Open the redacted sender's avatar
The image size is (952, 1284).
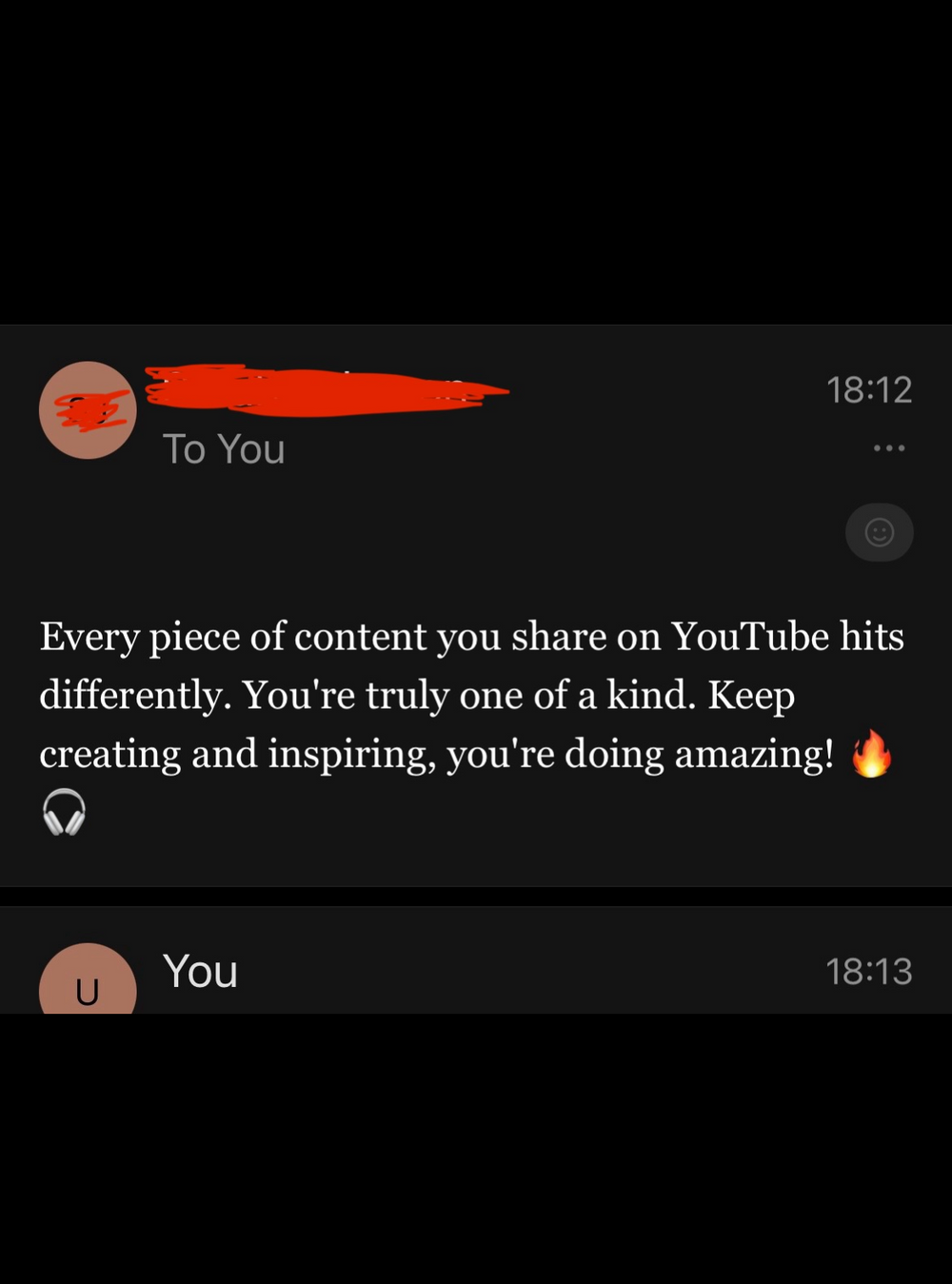tap(88, 410)
